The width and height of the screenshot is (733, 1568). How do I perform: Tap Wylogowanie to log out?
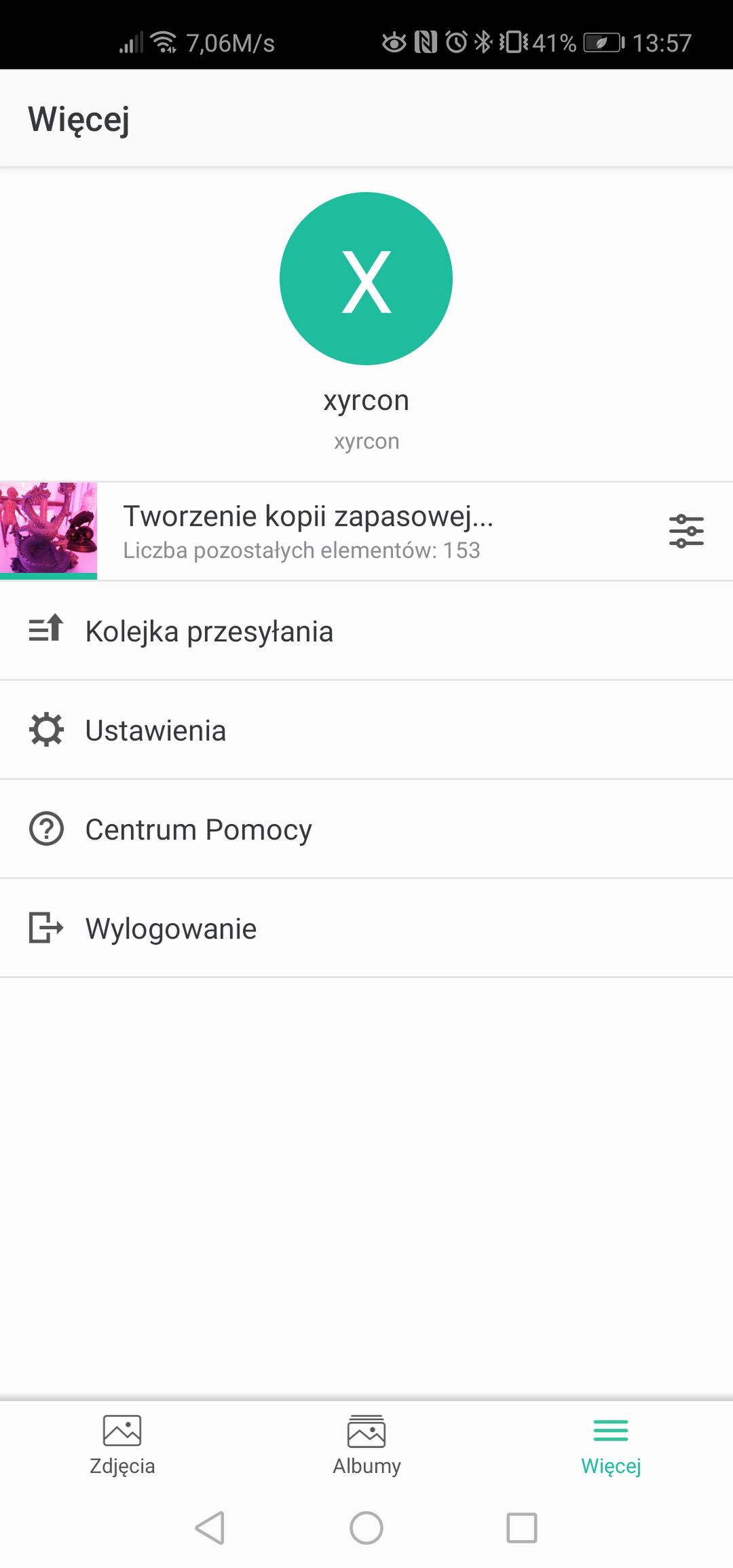click(366, 928)
